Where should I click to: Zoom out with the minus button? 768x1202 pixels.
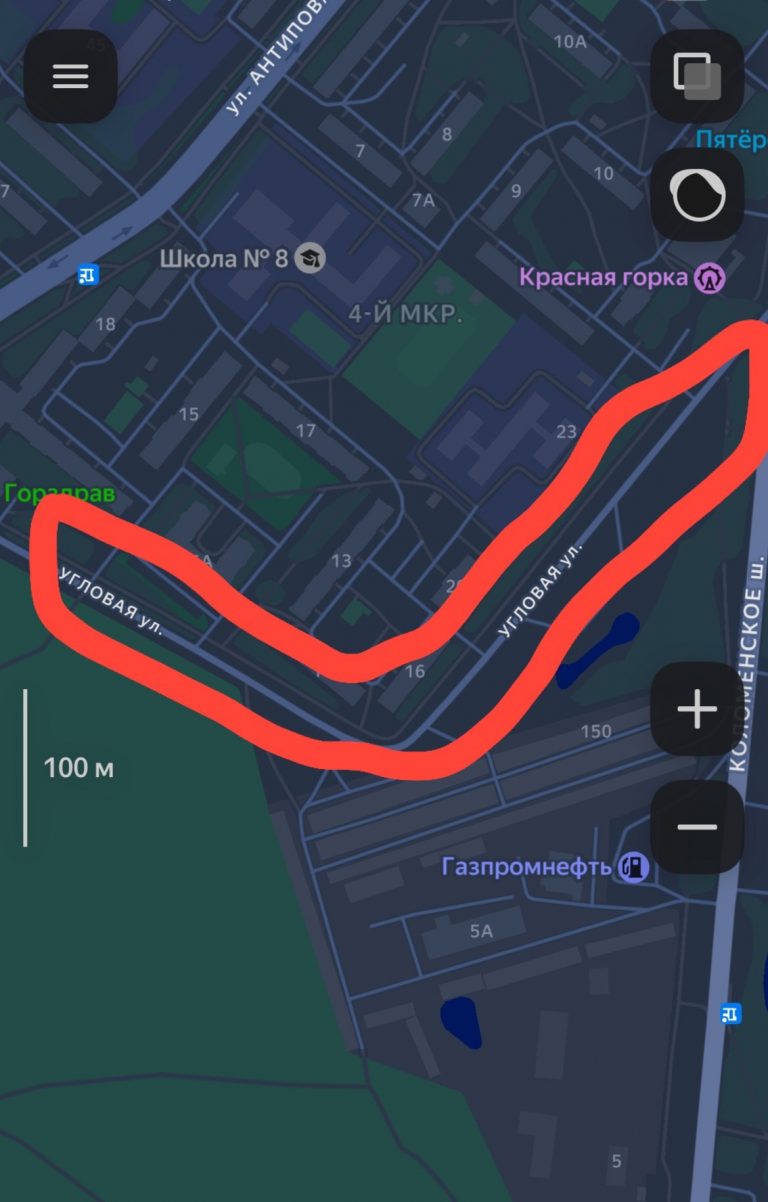coord(697,827)
